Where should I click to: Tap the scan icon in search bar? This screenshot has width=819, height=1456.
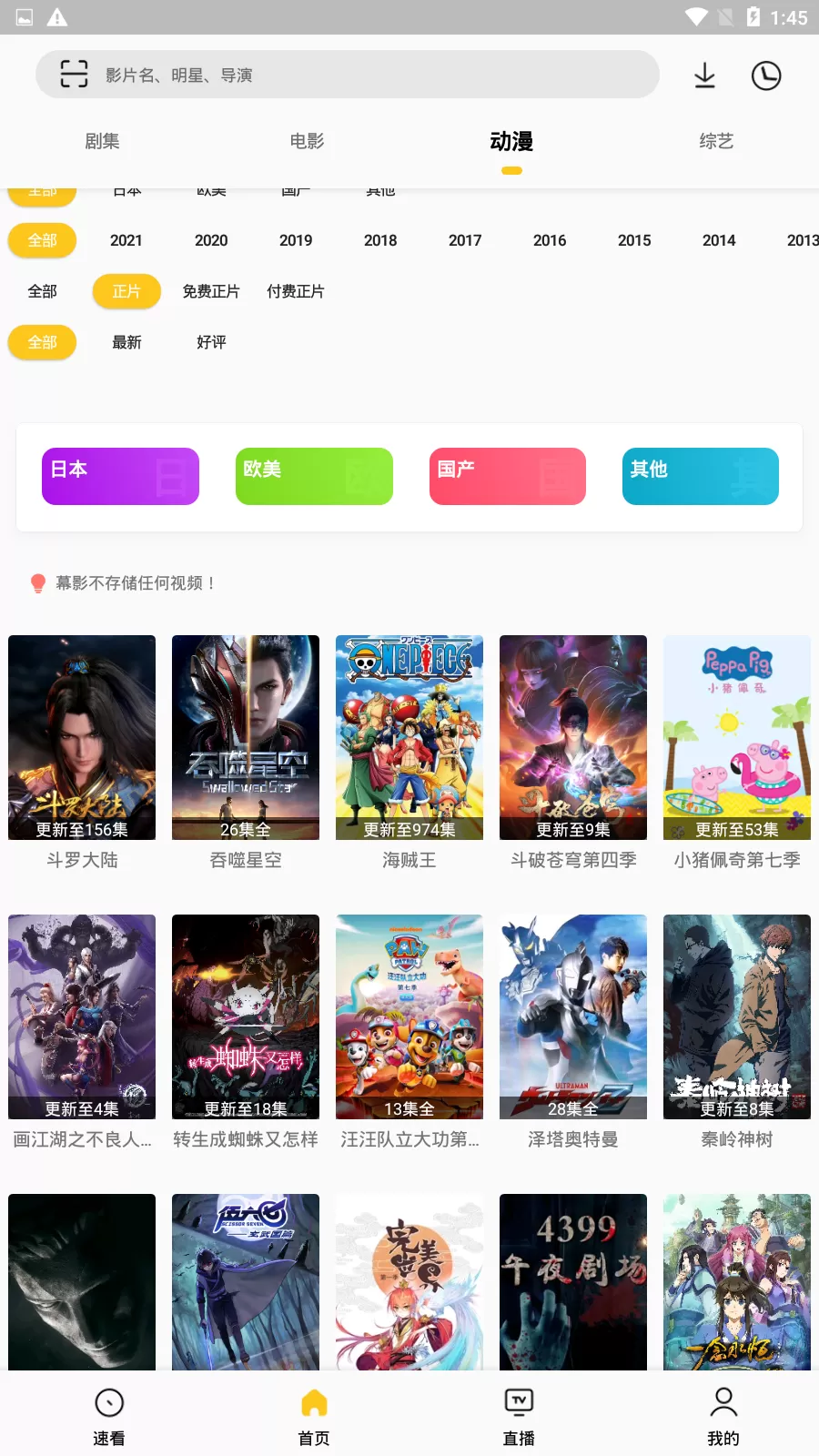tap(74, 74)
